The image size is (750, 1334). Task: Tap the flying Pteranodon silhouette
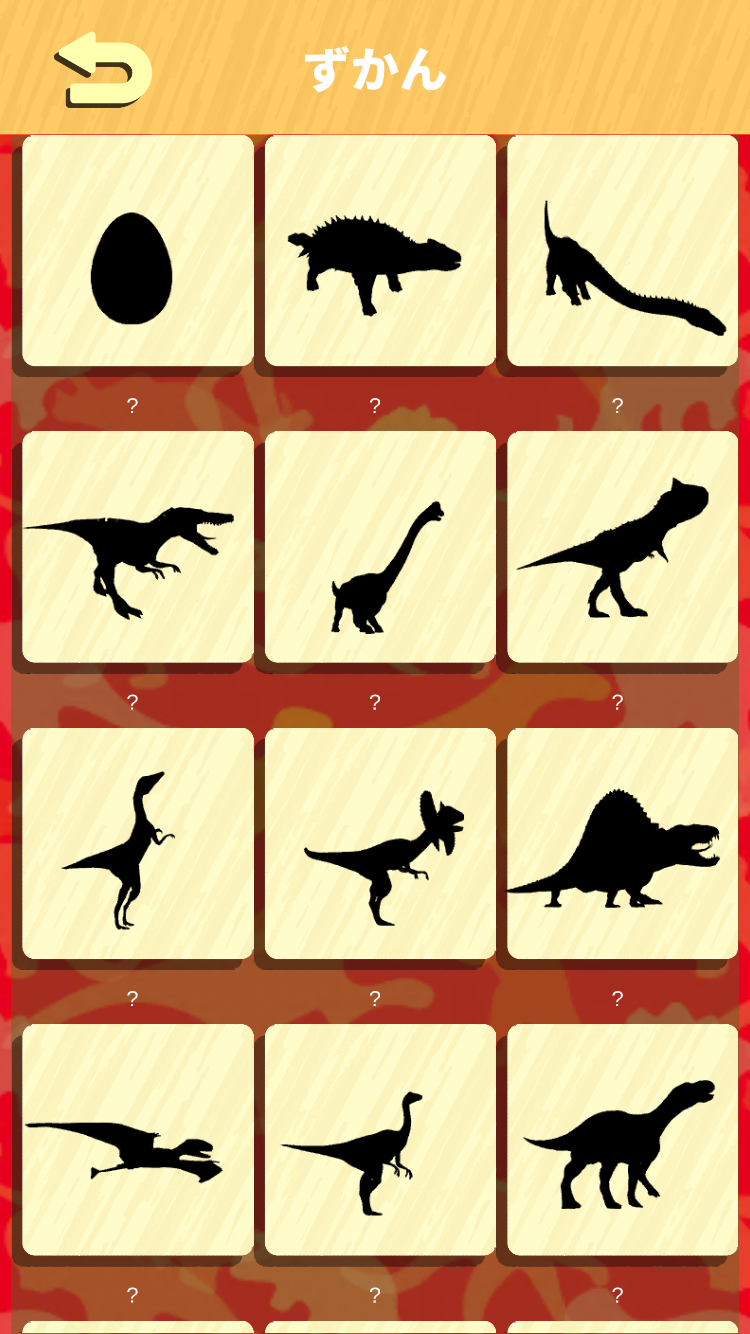(136, 1139)
